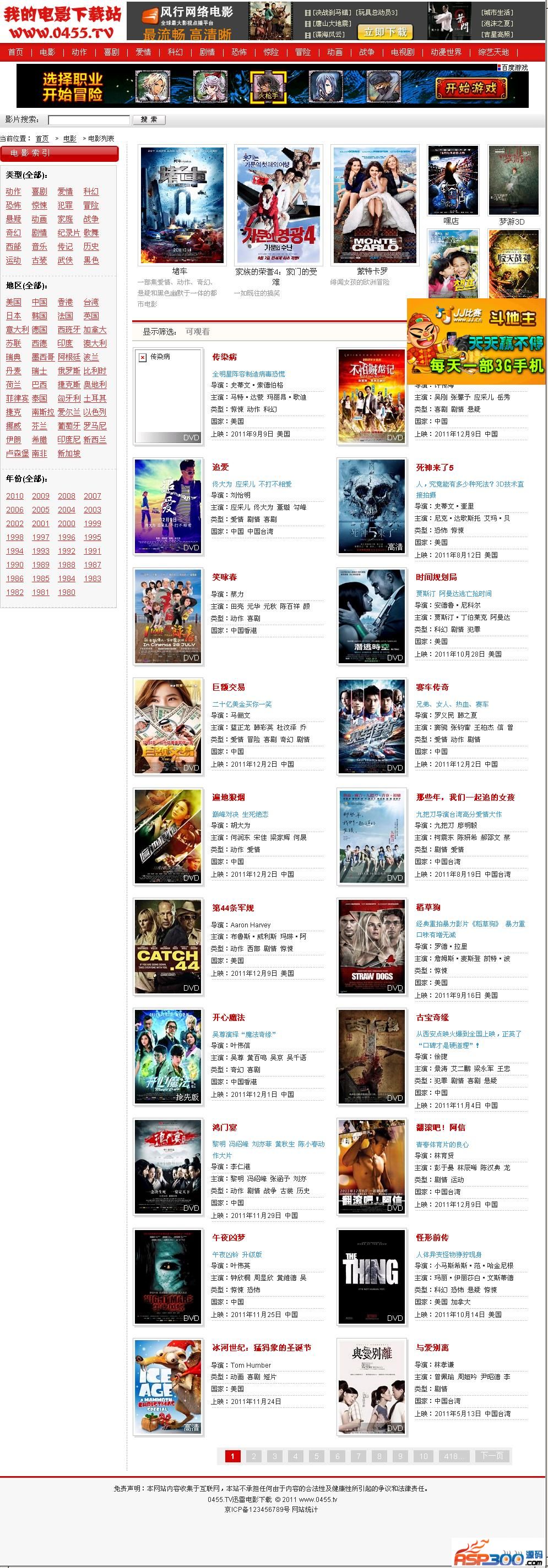Screen dimensions: 548x1568
Task: Filter movies by region 韩国
Action: click(x=39, y=316)
